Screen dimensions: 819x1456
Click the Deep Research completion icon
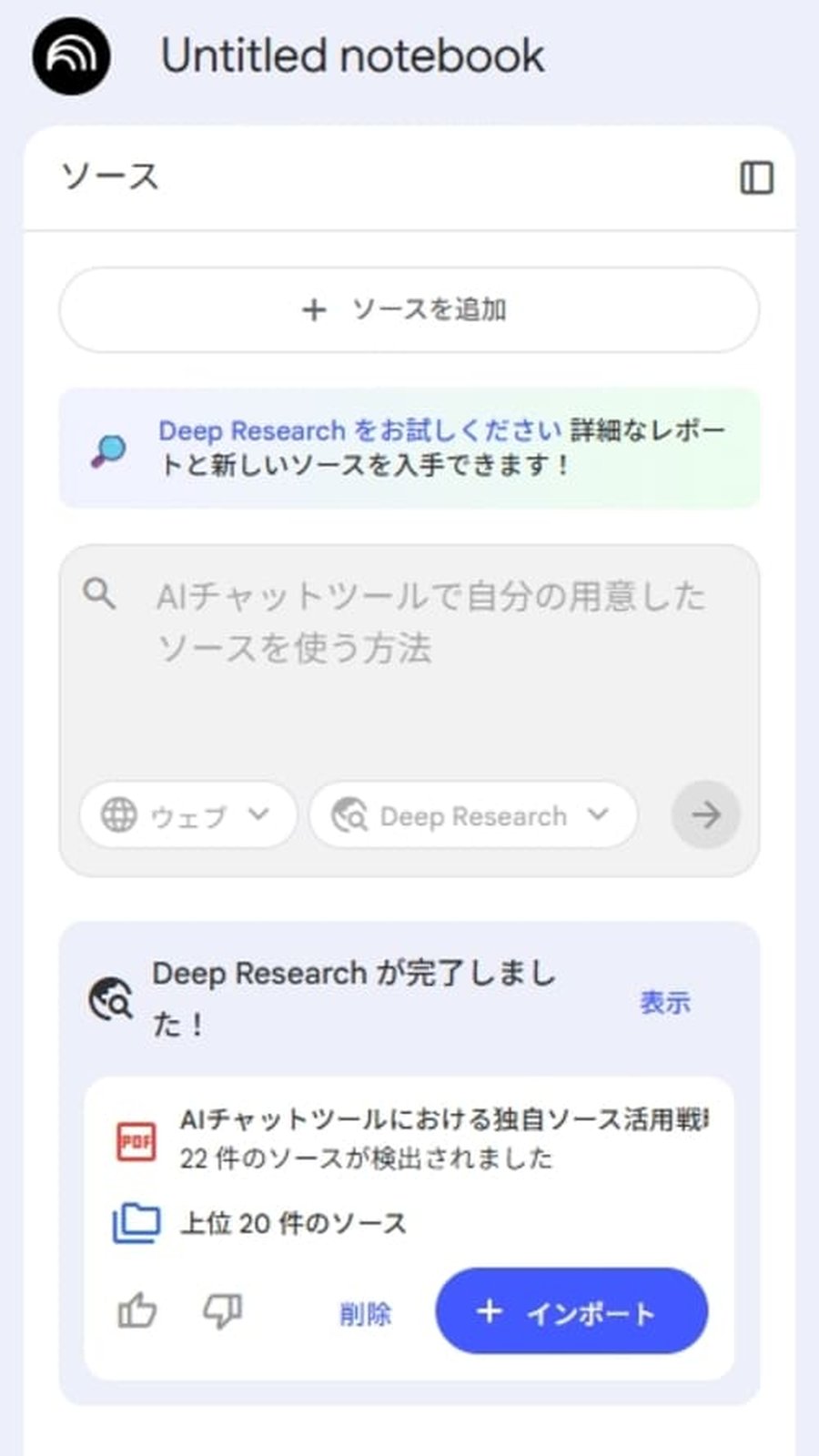[109, 998]
